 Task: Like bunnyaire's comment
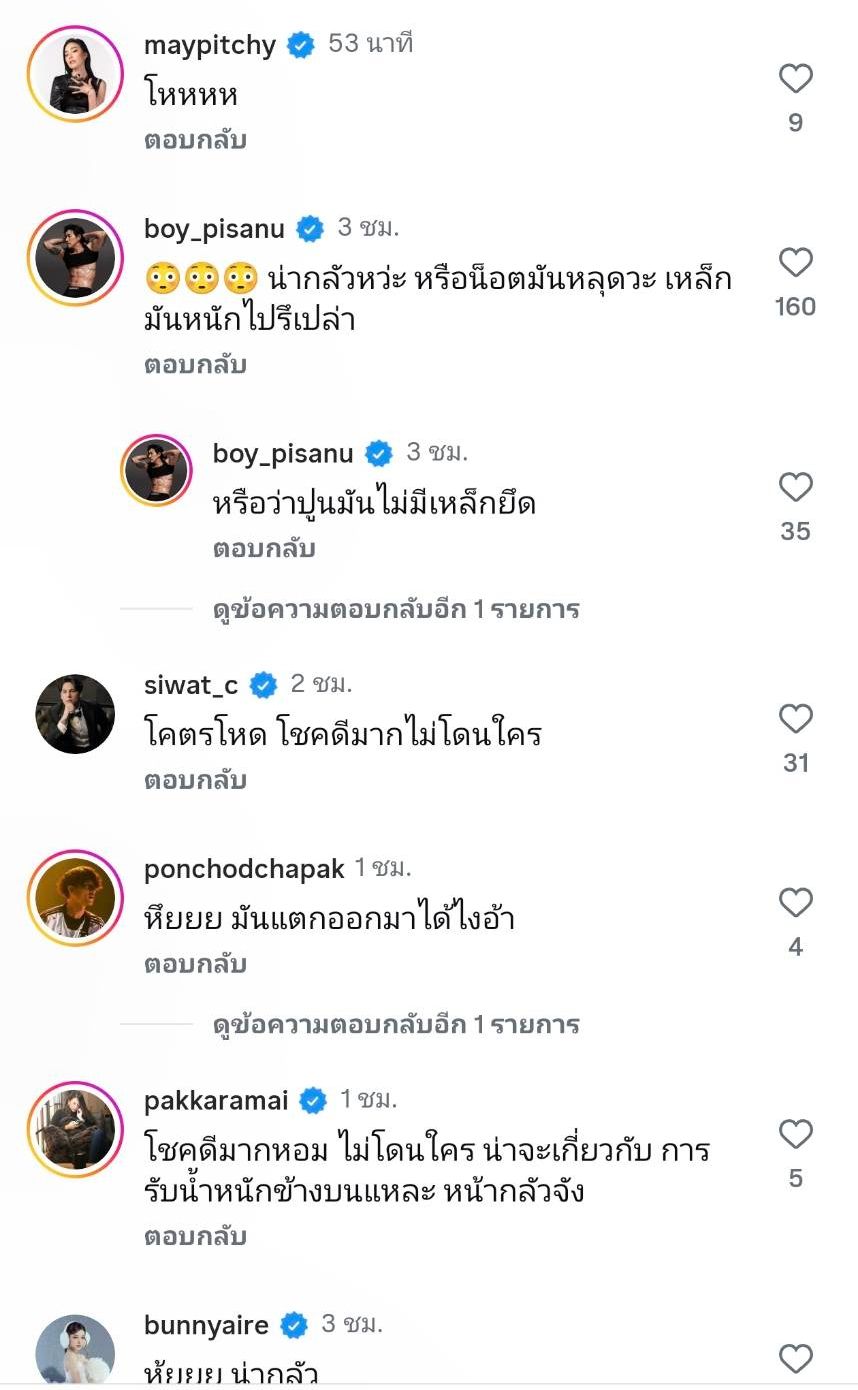[x=795, y=1359]
